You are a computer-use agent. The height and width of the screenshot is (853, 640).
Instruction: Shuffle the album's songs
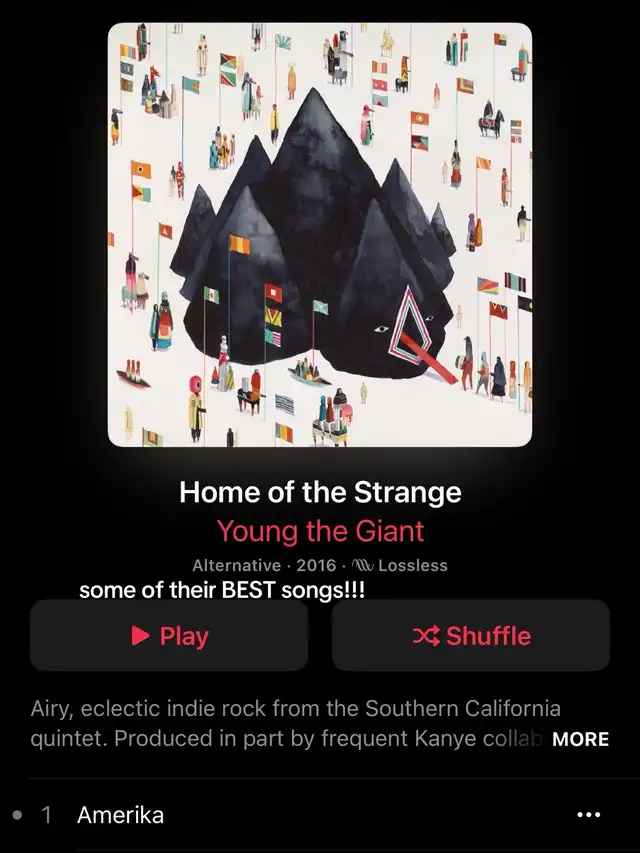coord(471,635)
